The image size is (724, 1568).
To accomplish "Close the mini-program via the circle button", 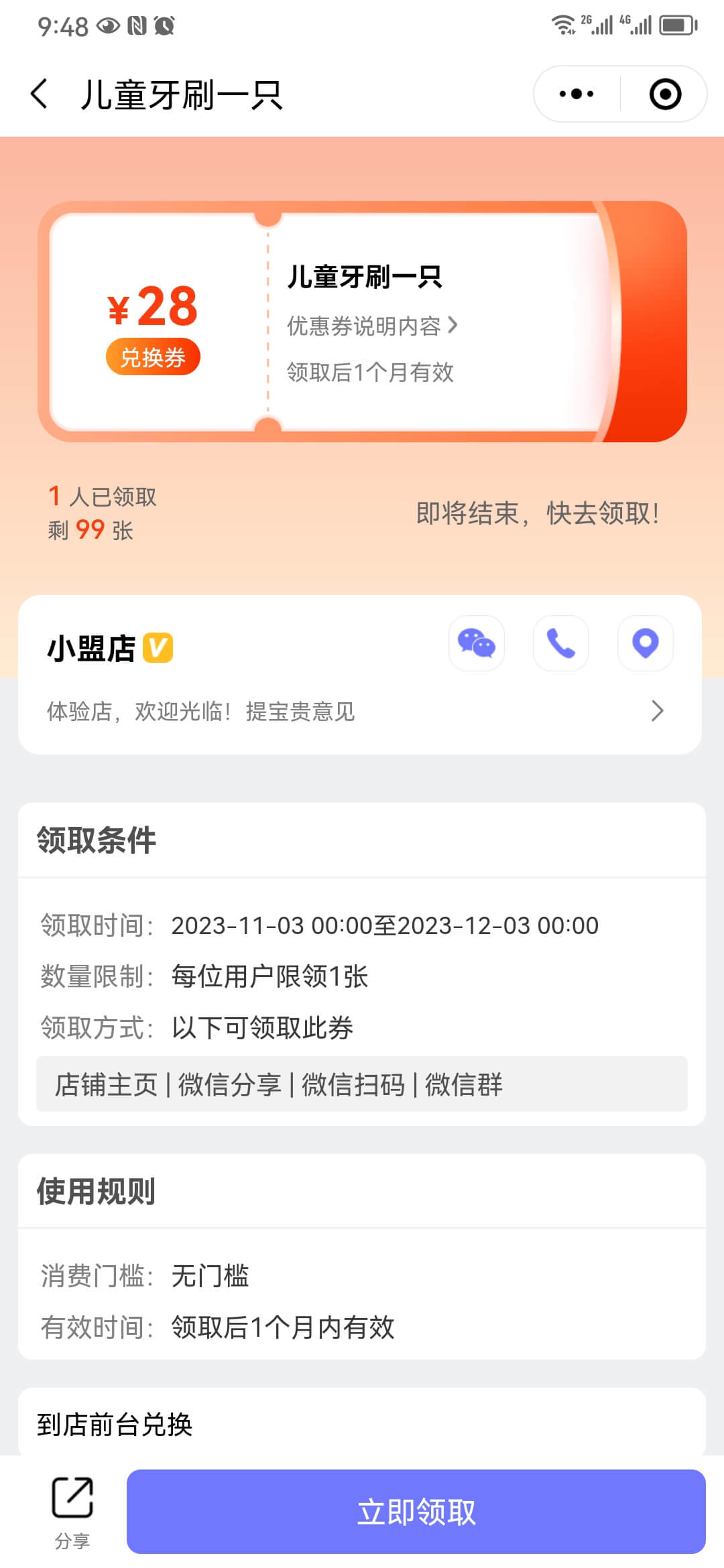I will 665,94.
